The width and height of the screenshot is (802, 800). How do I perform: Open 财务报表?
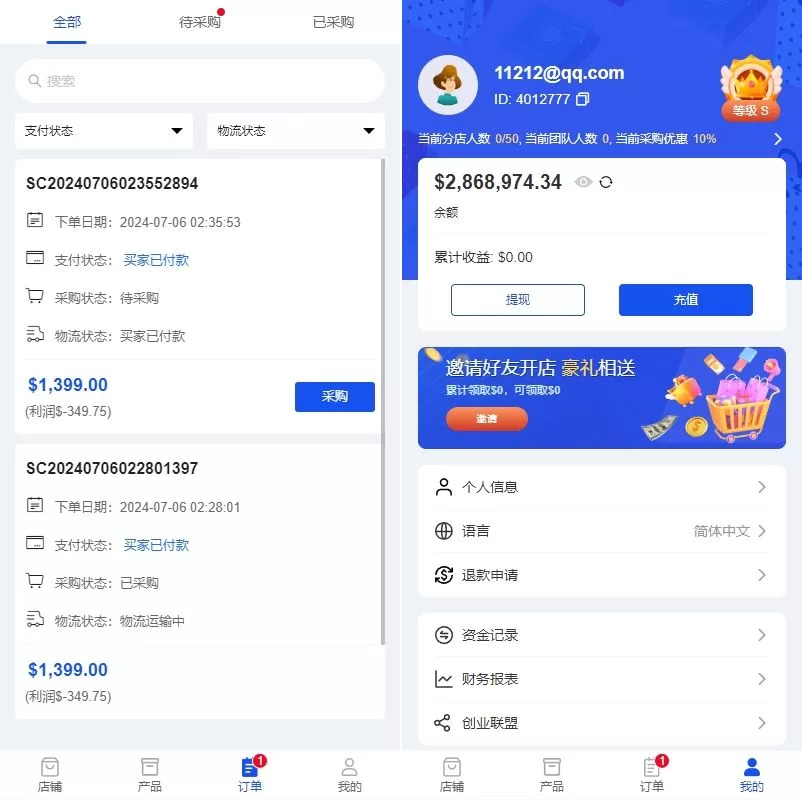(x=601, y=679)
